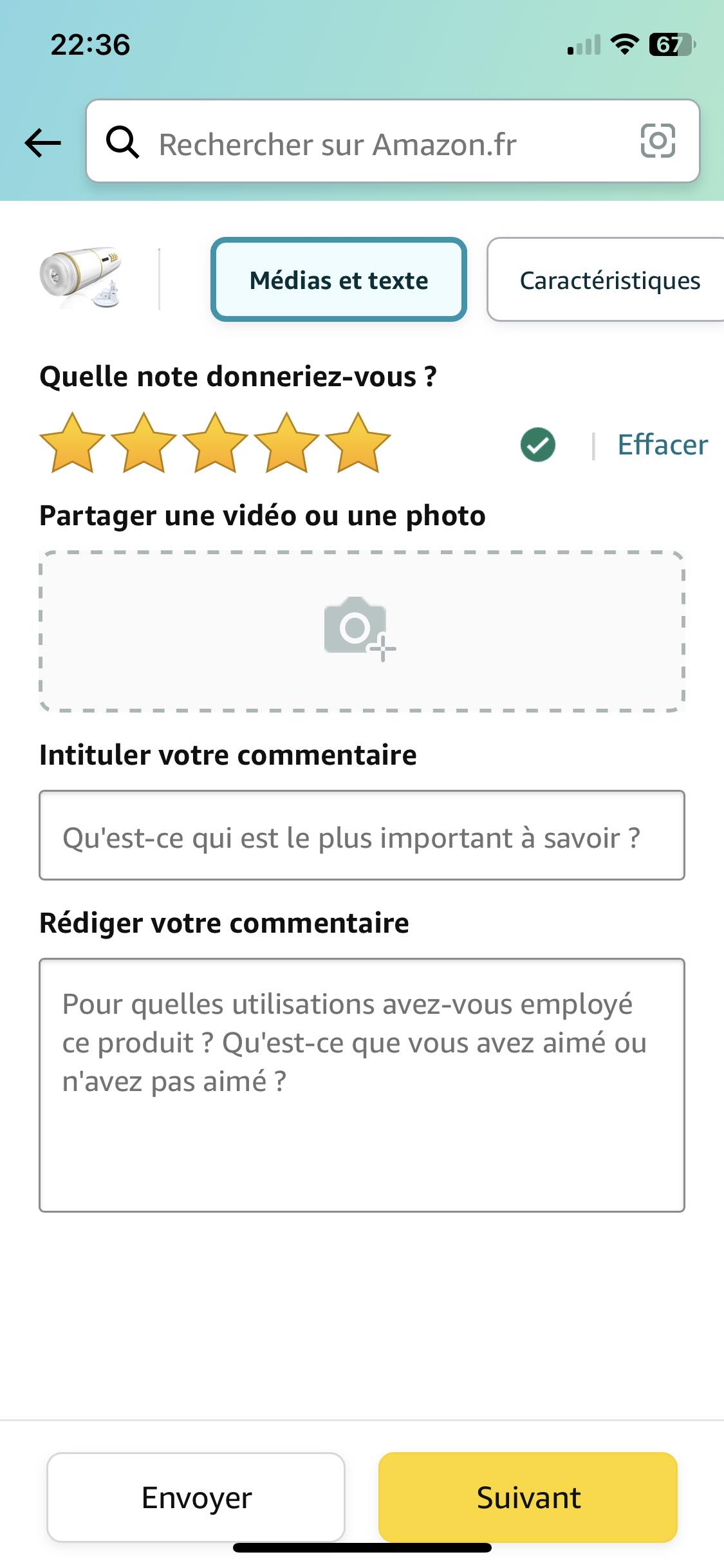Open the product thumbnail image
The height and width of the screenshot is (1568, 724).
[81, 279]
